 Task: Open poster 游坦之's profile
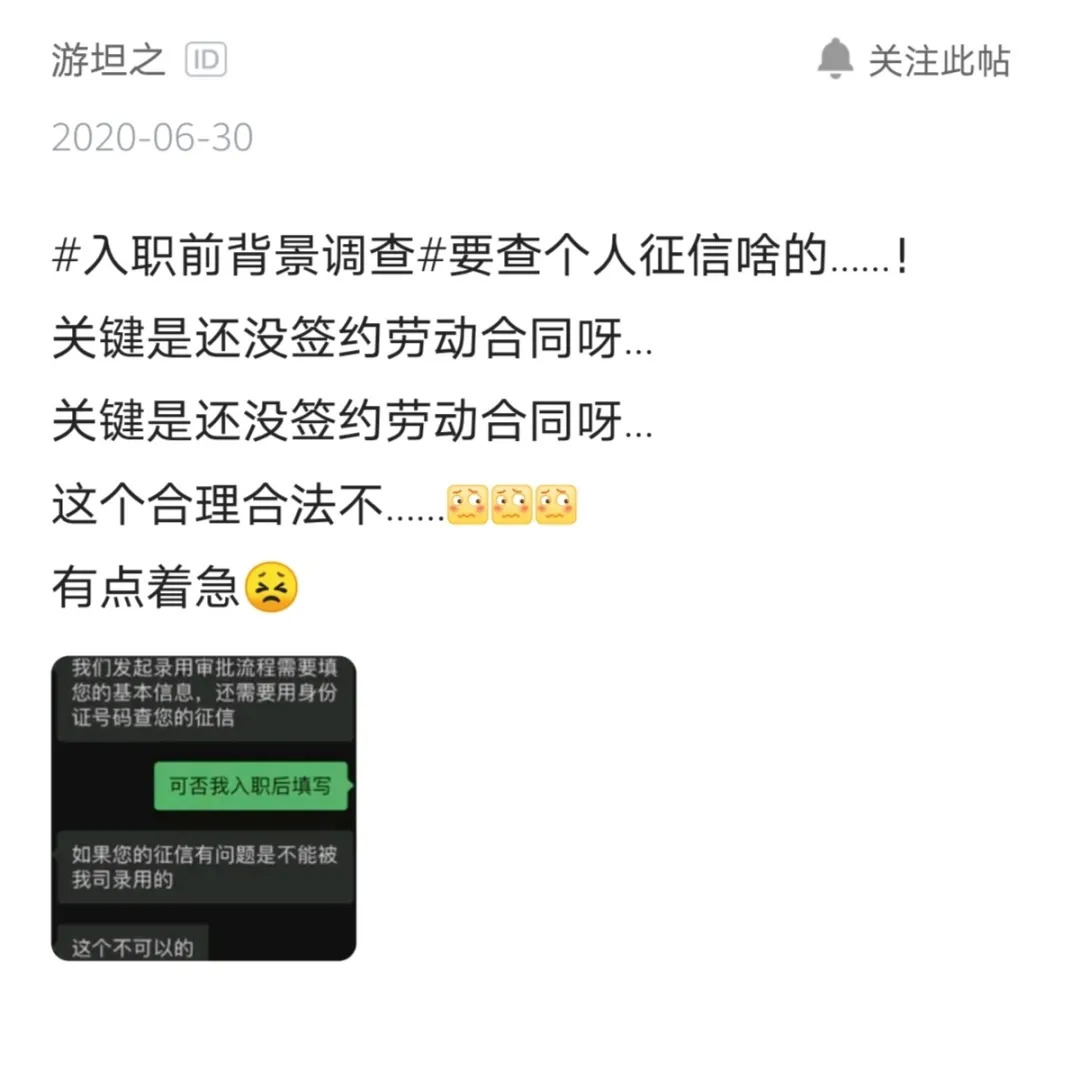point(107,61)
